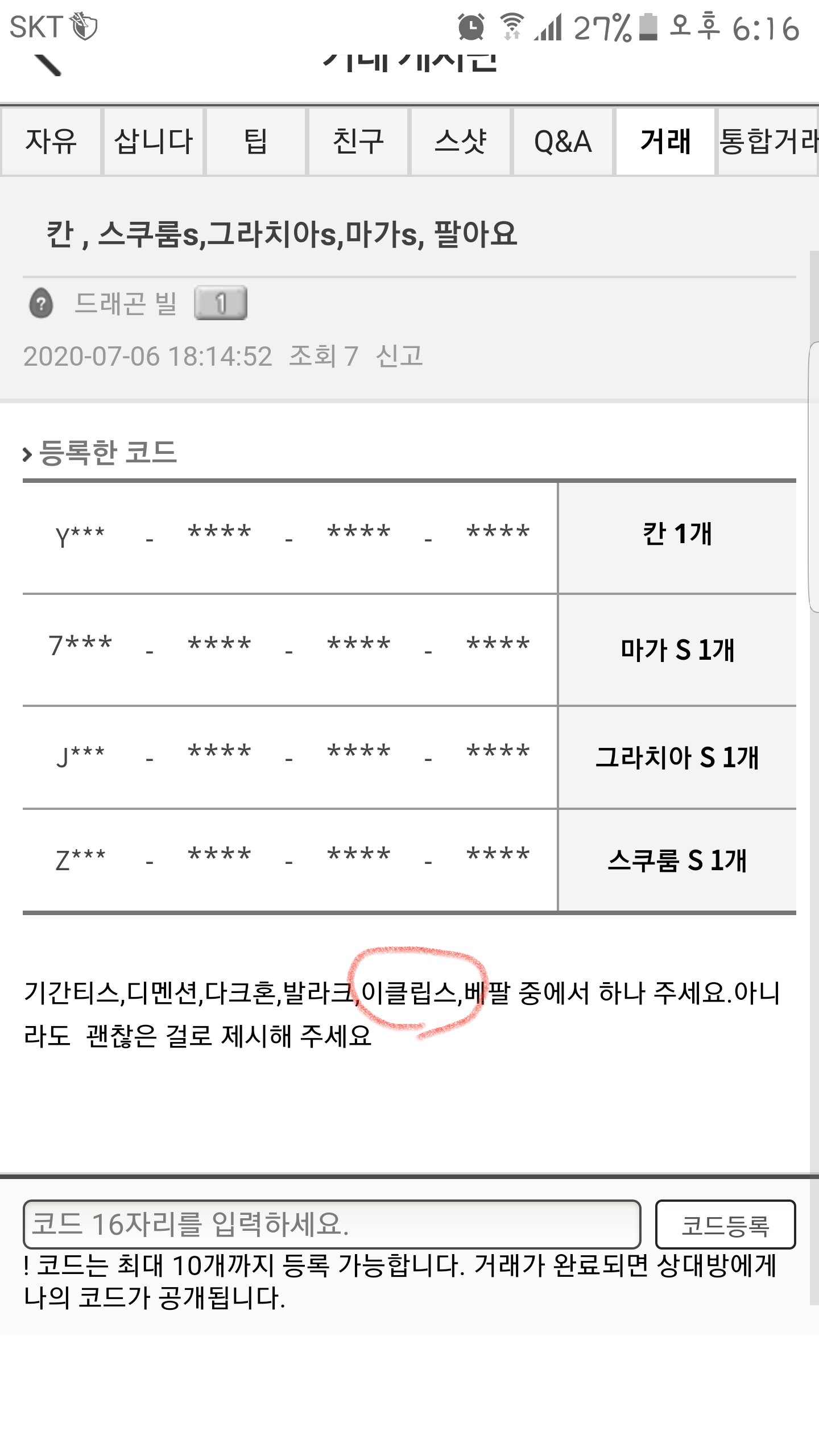Focus the 16-digit code input field
The width and height of the screenshot is (819, 1456).
coord(332,1224)
